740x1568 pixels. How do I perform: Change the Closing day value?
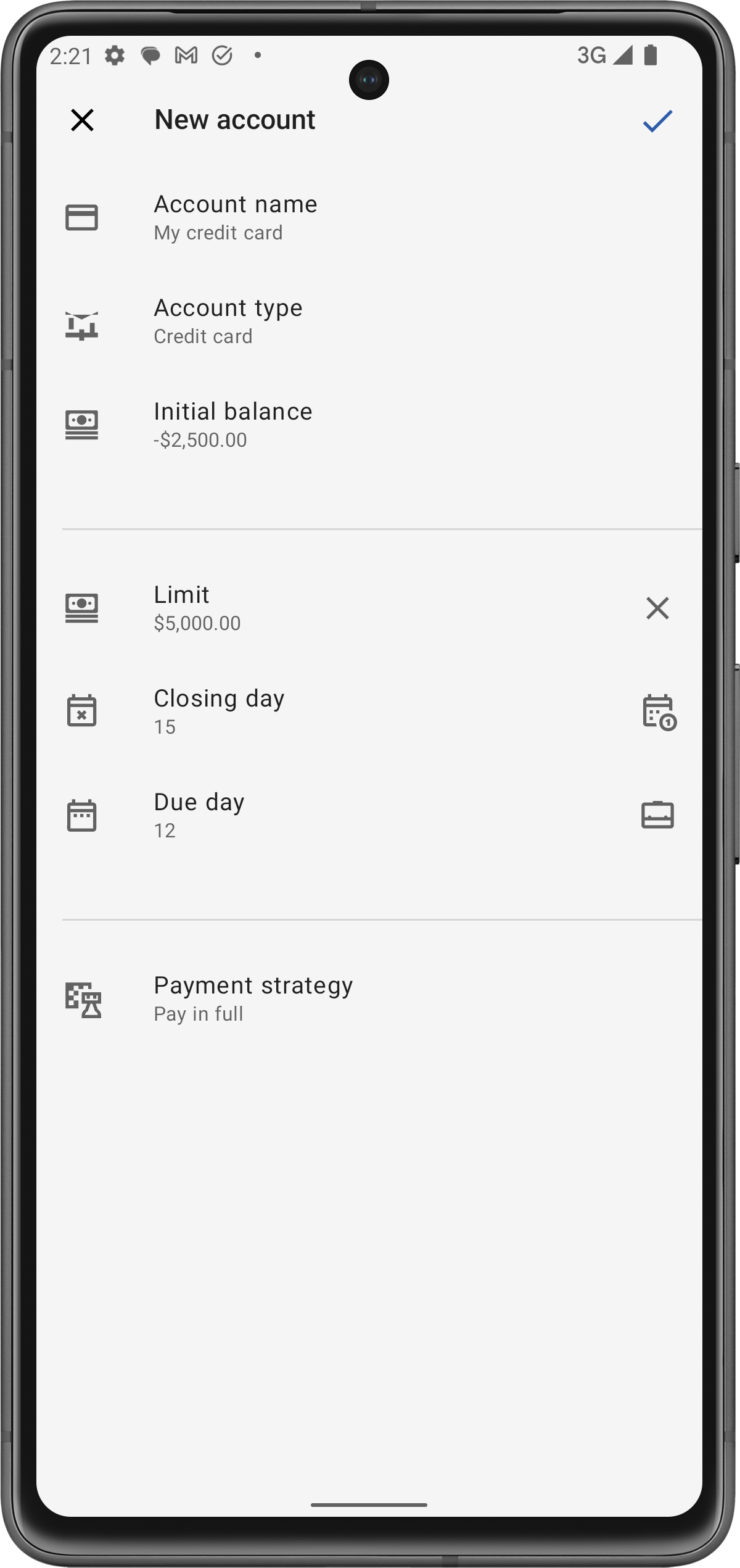point(219,711)
